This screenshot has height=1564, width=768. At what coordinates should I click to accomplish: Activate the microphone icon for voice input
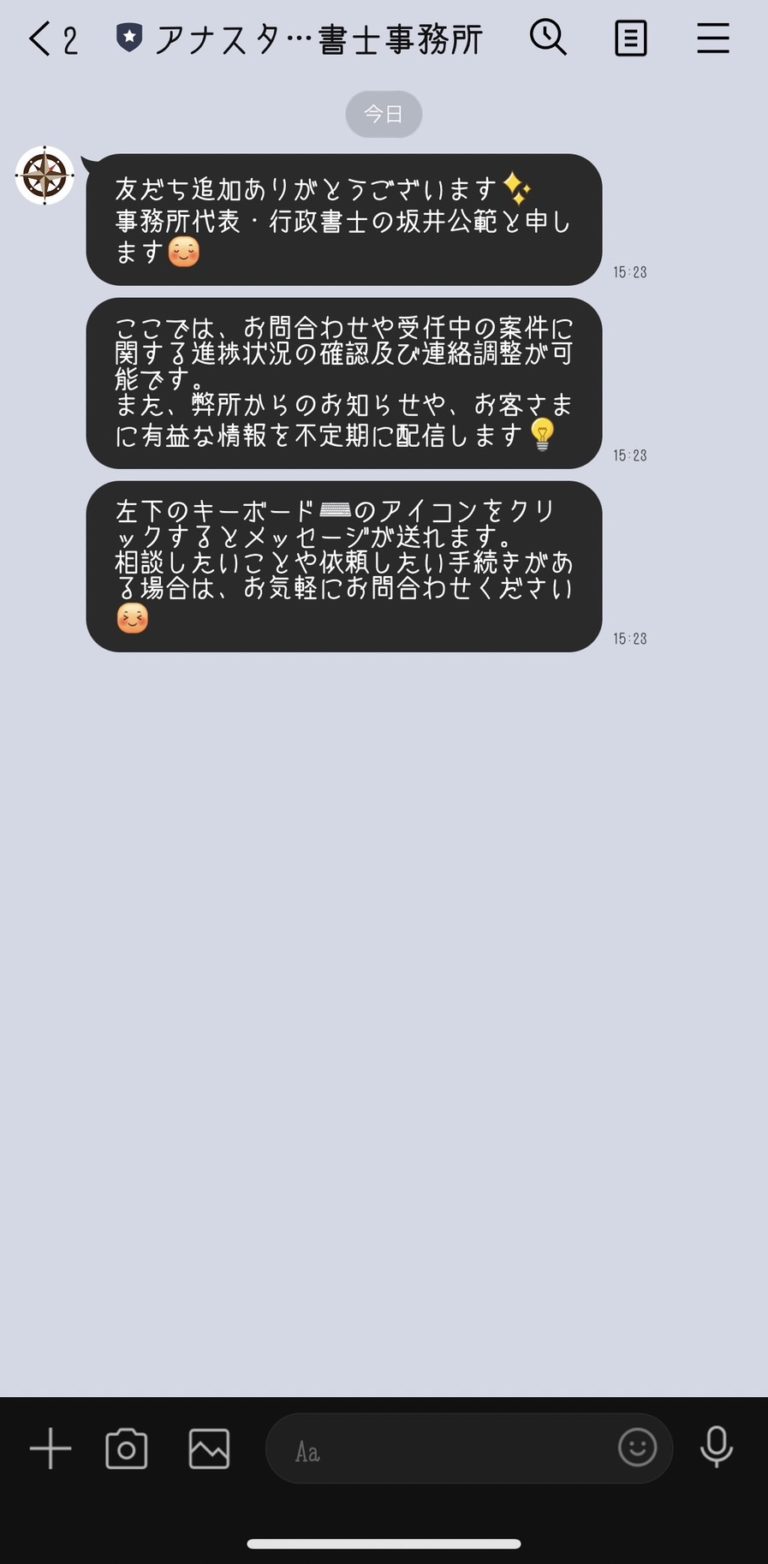(x=716, y=1448)
